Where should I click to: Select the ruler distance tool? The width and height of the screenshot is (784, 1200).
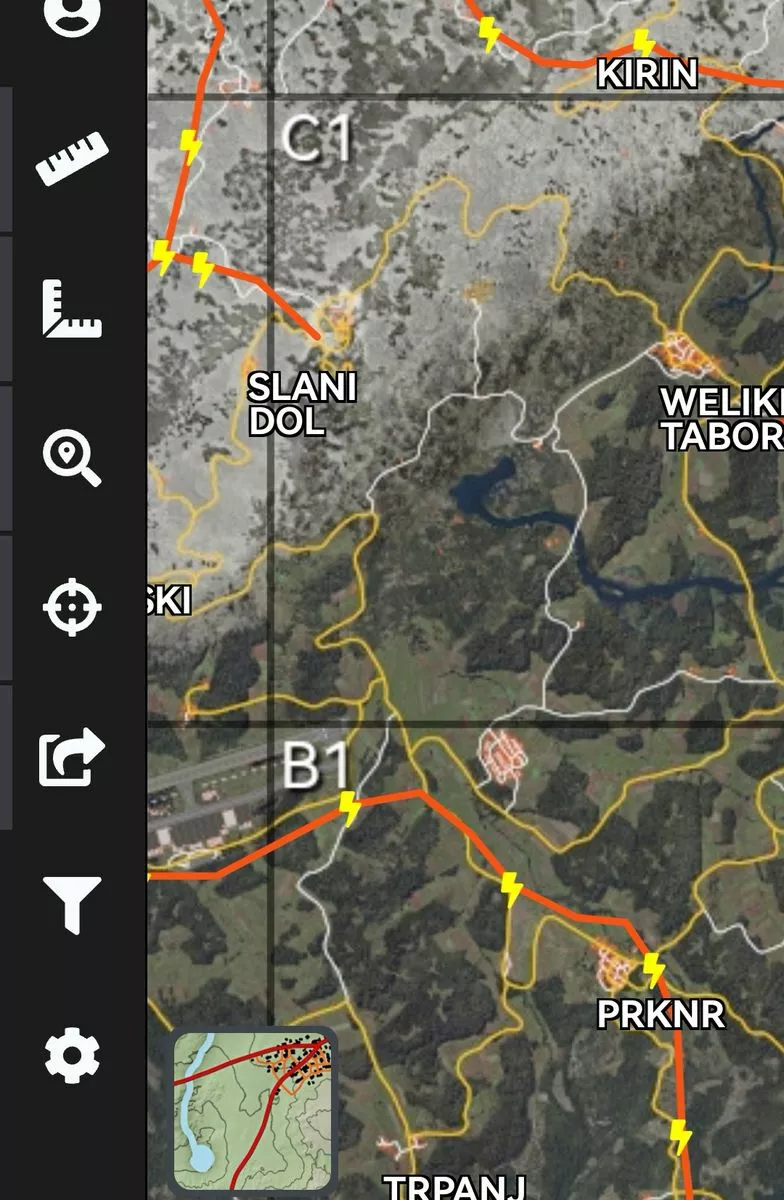pyautogui.click(x=72, y=159)
